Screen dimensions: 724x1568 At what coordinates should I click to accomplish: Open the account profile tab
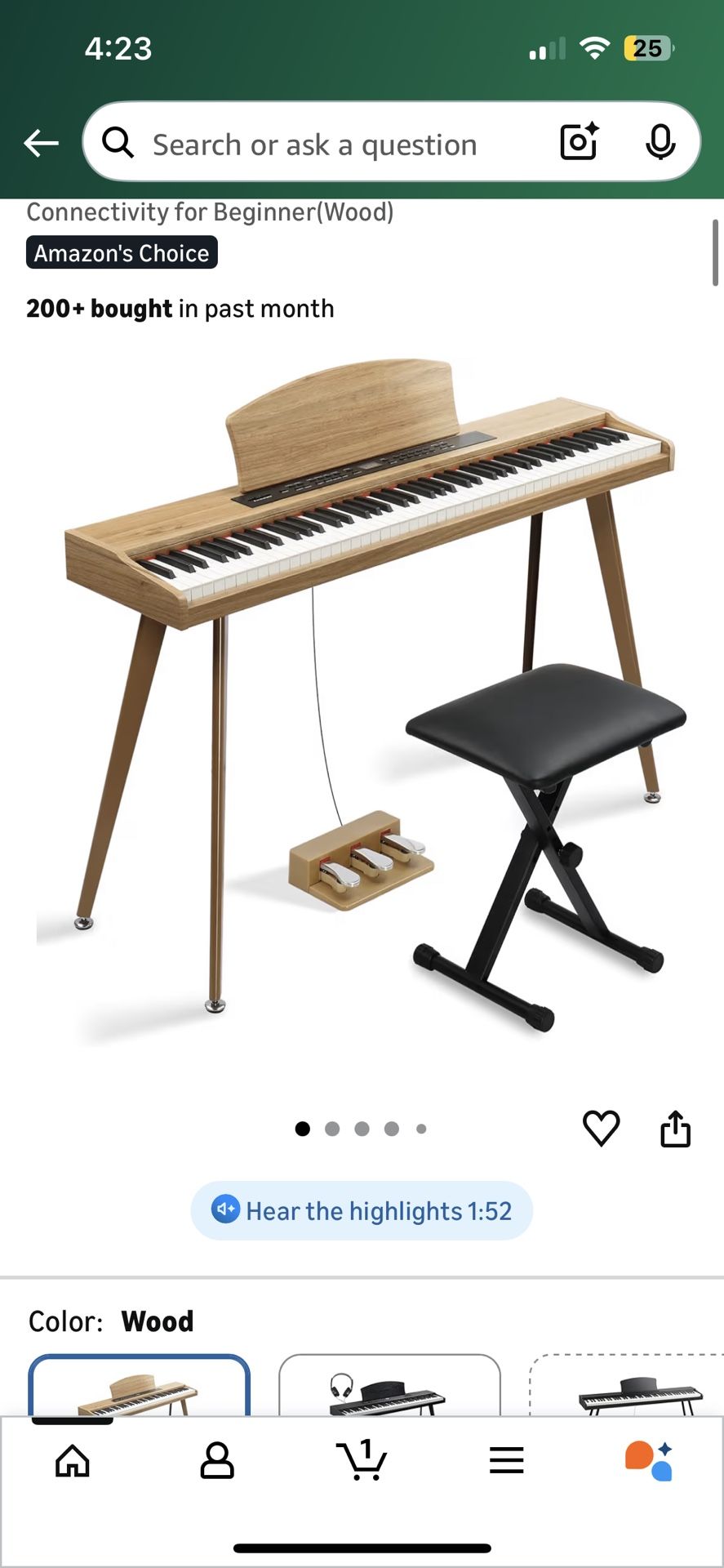point(217,1460)
